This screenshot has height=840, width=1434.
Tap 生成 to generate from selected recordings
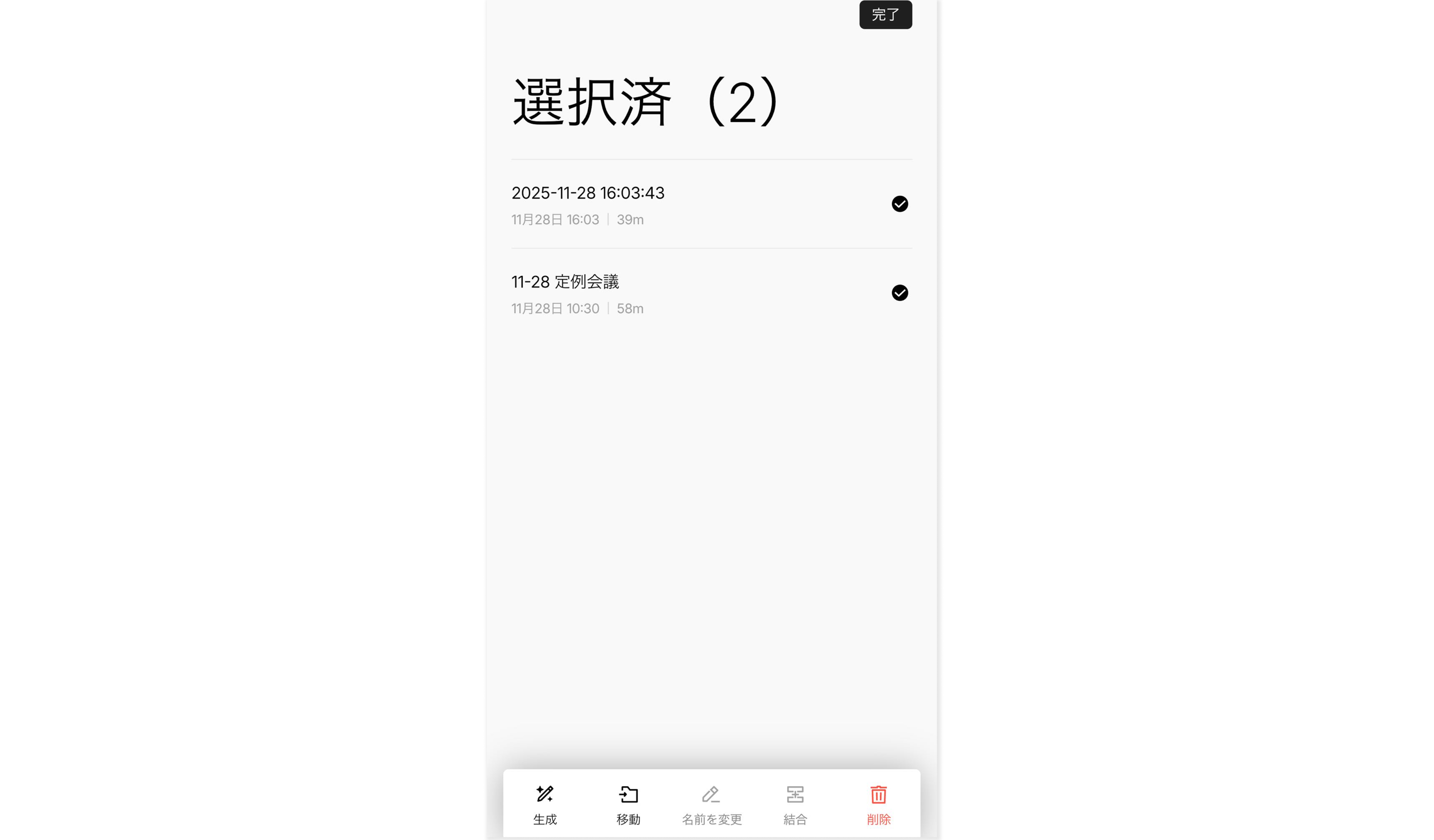544,804
